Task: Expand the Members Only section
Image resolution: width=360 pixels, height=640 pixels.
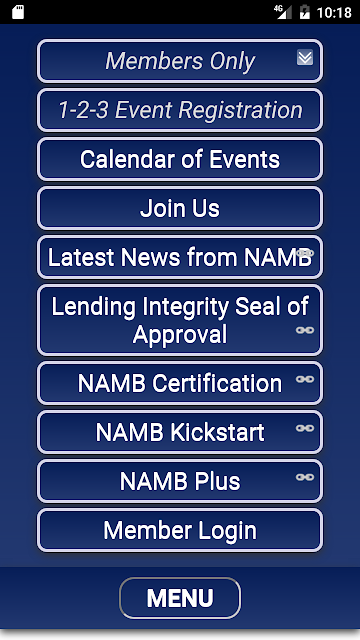Action: coord(180,61)
